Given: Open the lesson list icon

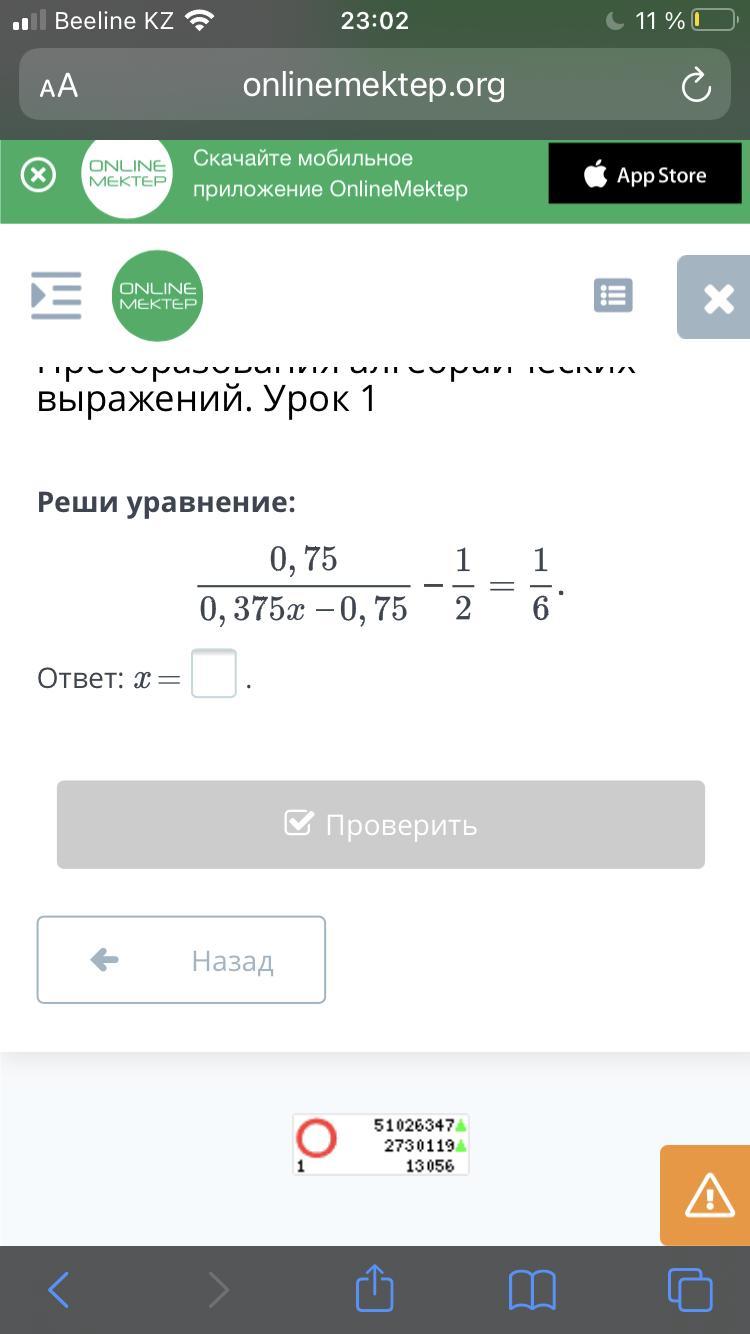Looking at the screenshot, I should 613,296.
